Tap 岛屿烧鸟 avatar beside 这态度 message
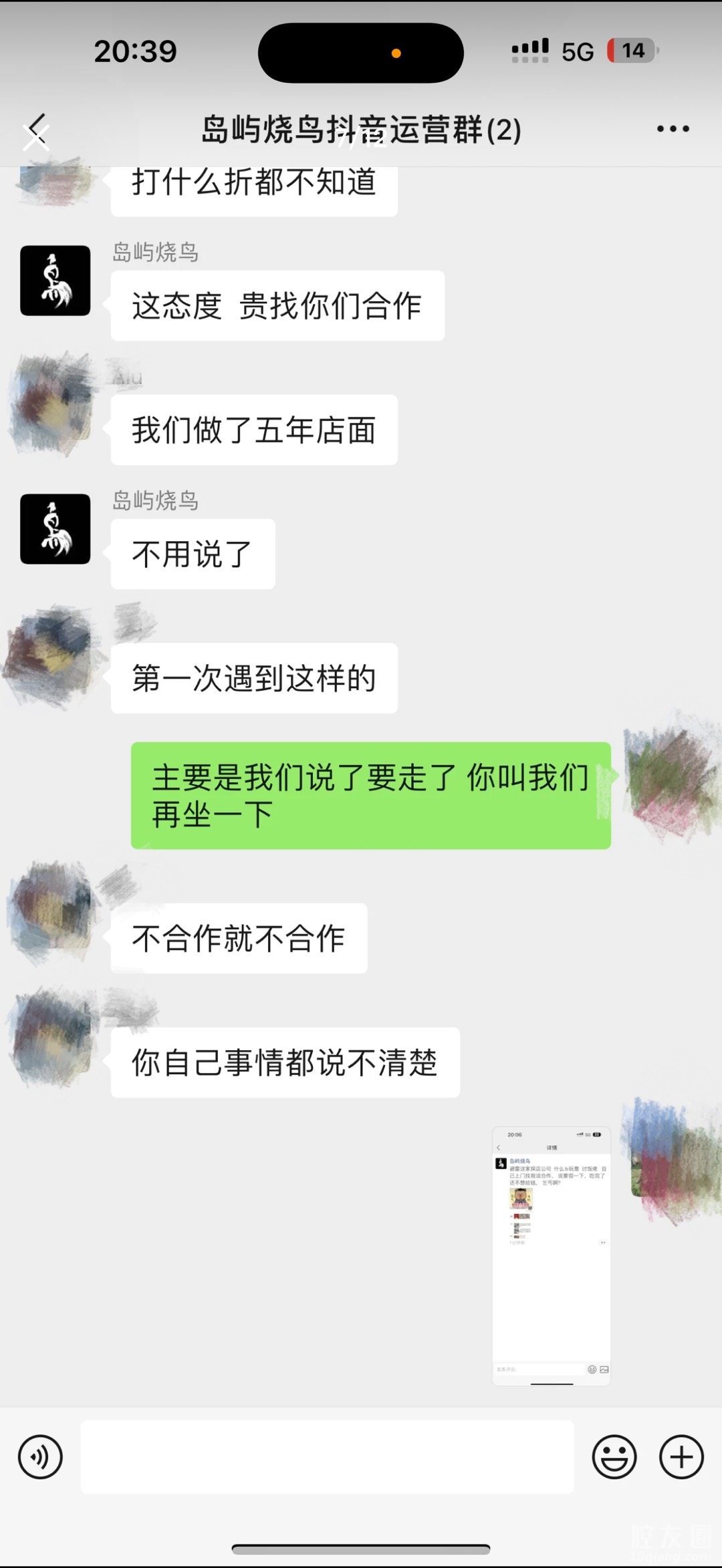 [x=55, y=281]
